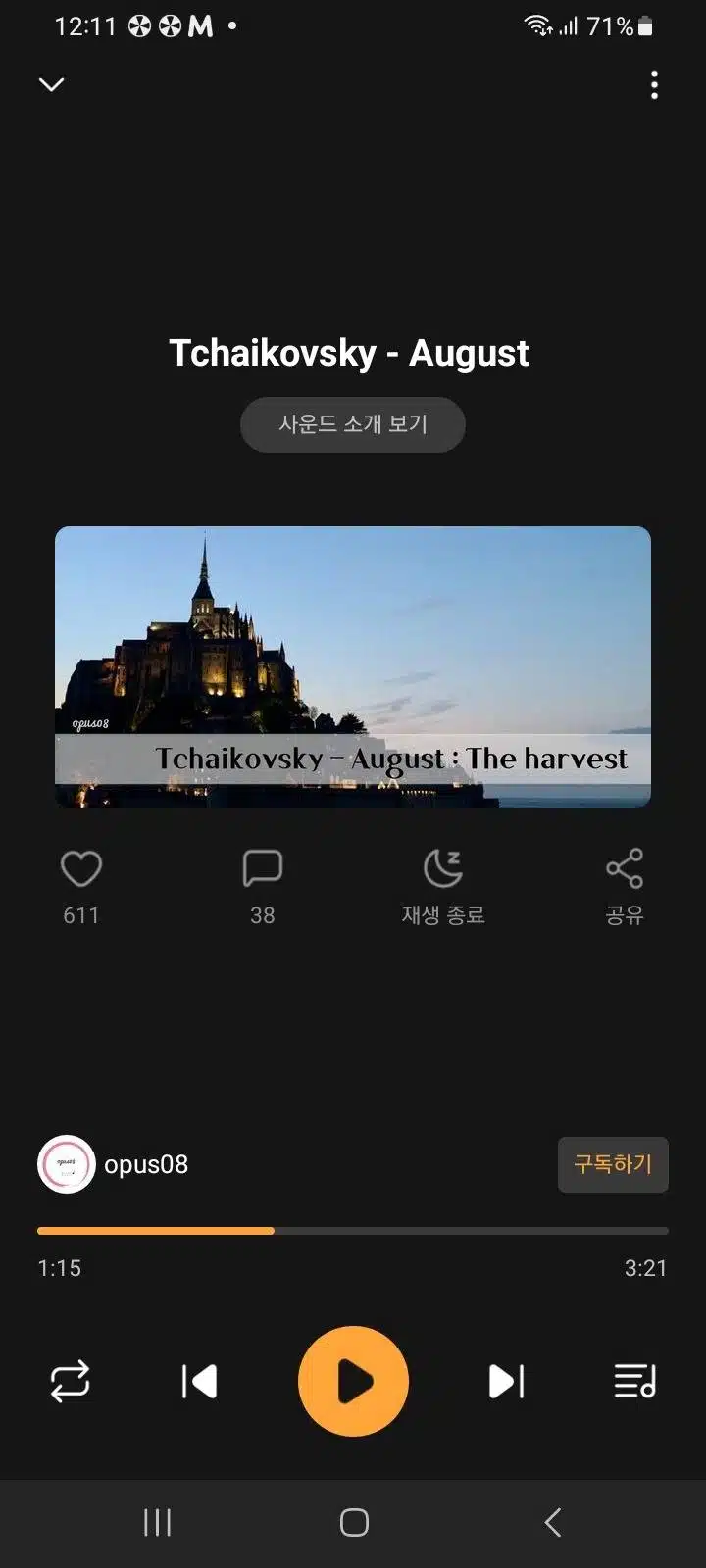Subscribe with the 구독하기 button
706x1568 pixels.
pos(613,1164)
